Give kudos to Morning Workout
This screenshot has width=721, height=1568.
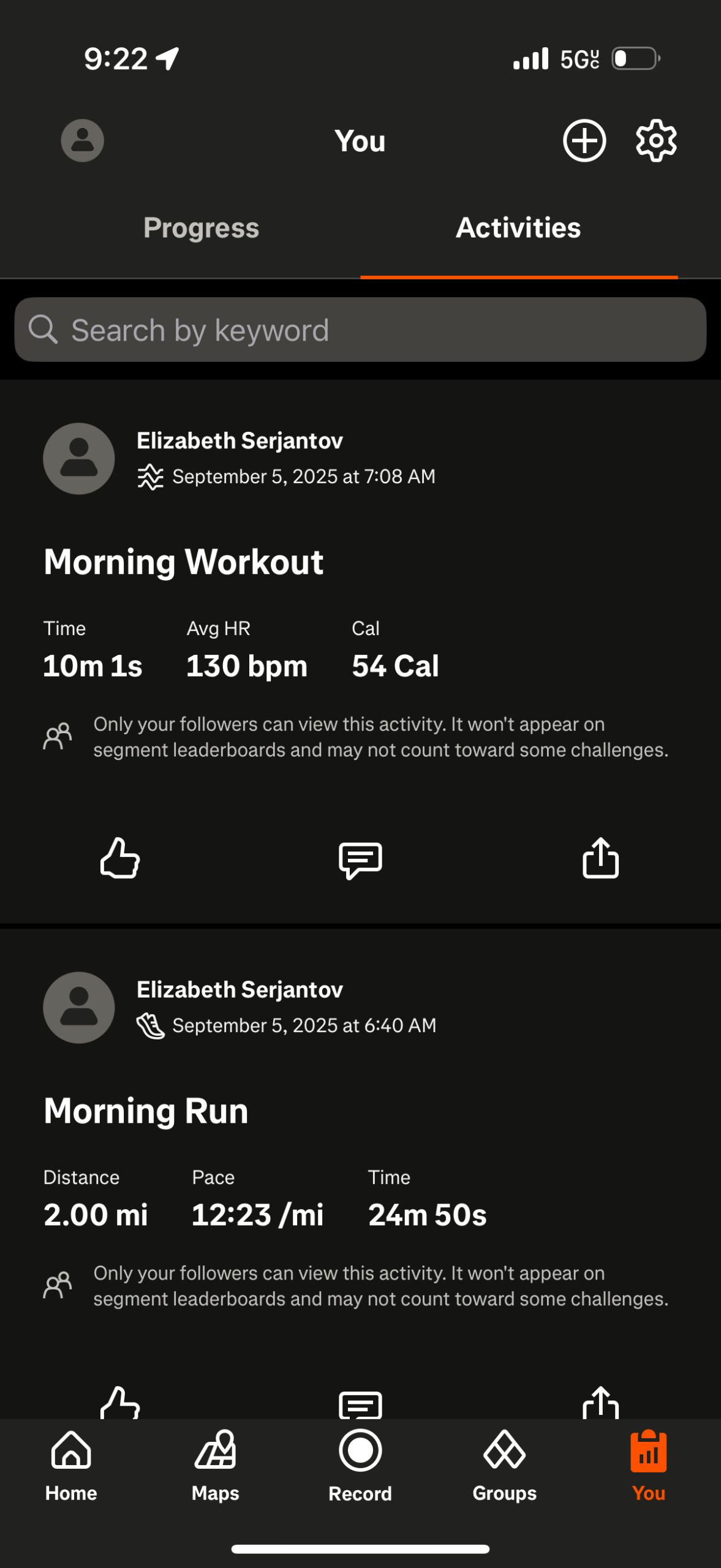[x=120, y=858]
